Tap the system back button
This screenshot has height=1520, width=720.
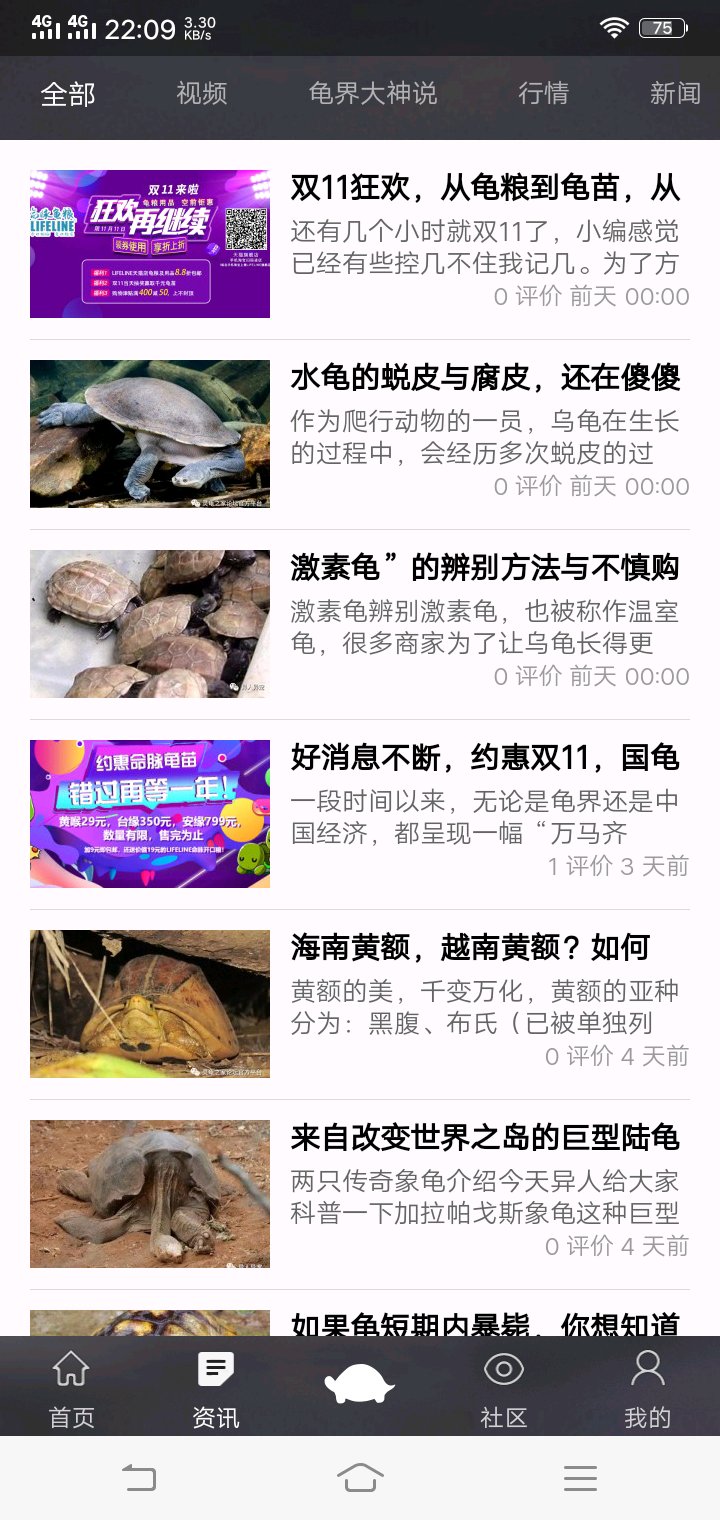click(139, 1477)
